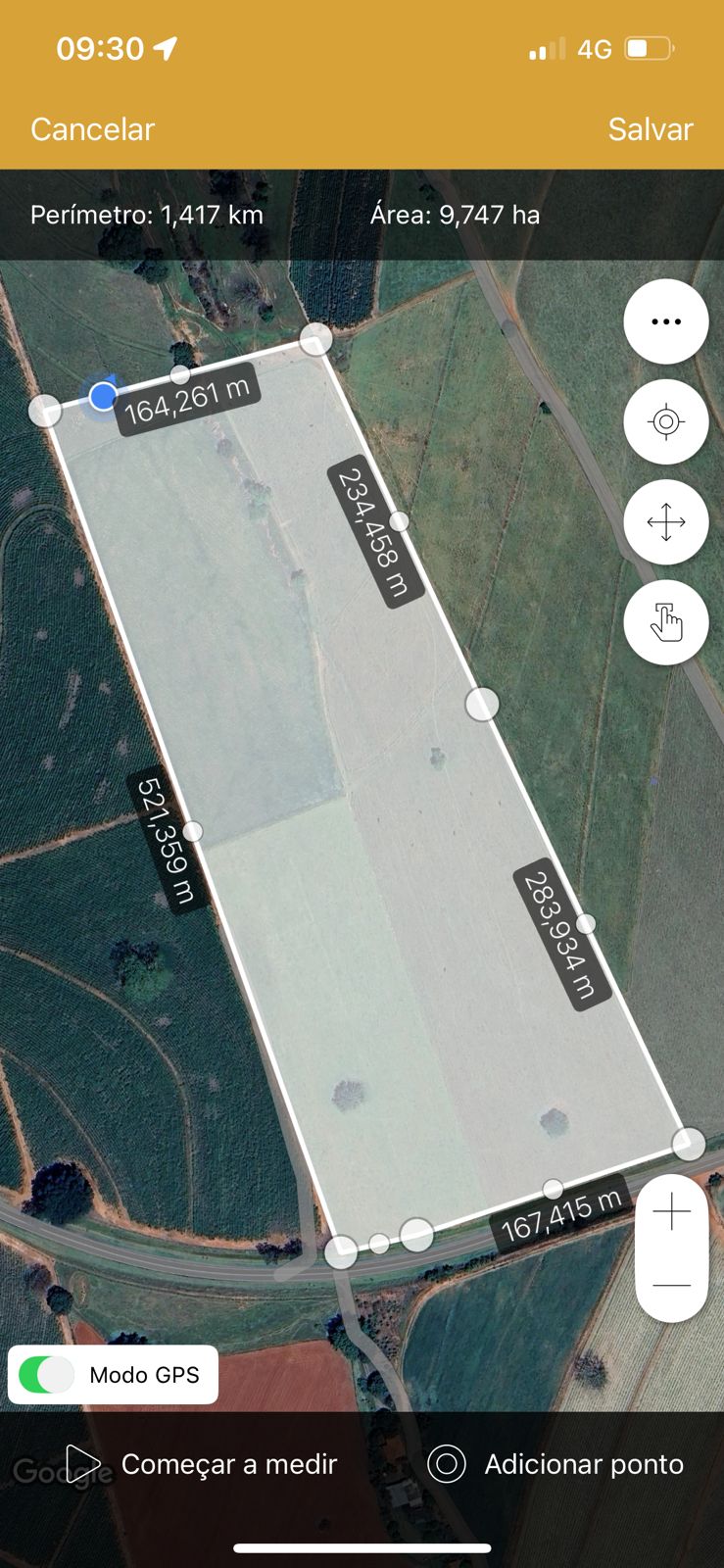Image resolution: width=724 pixels, height=1568 pixels.
Task: Select the midpoint handle on the 167,415 m edge
Action: pos(554,1189)
